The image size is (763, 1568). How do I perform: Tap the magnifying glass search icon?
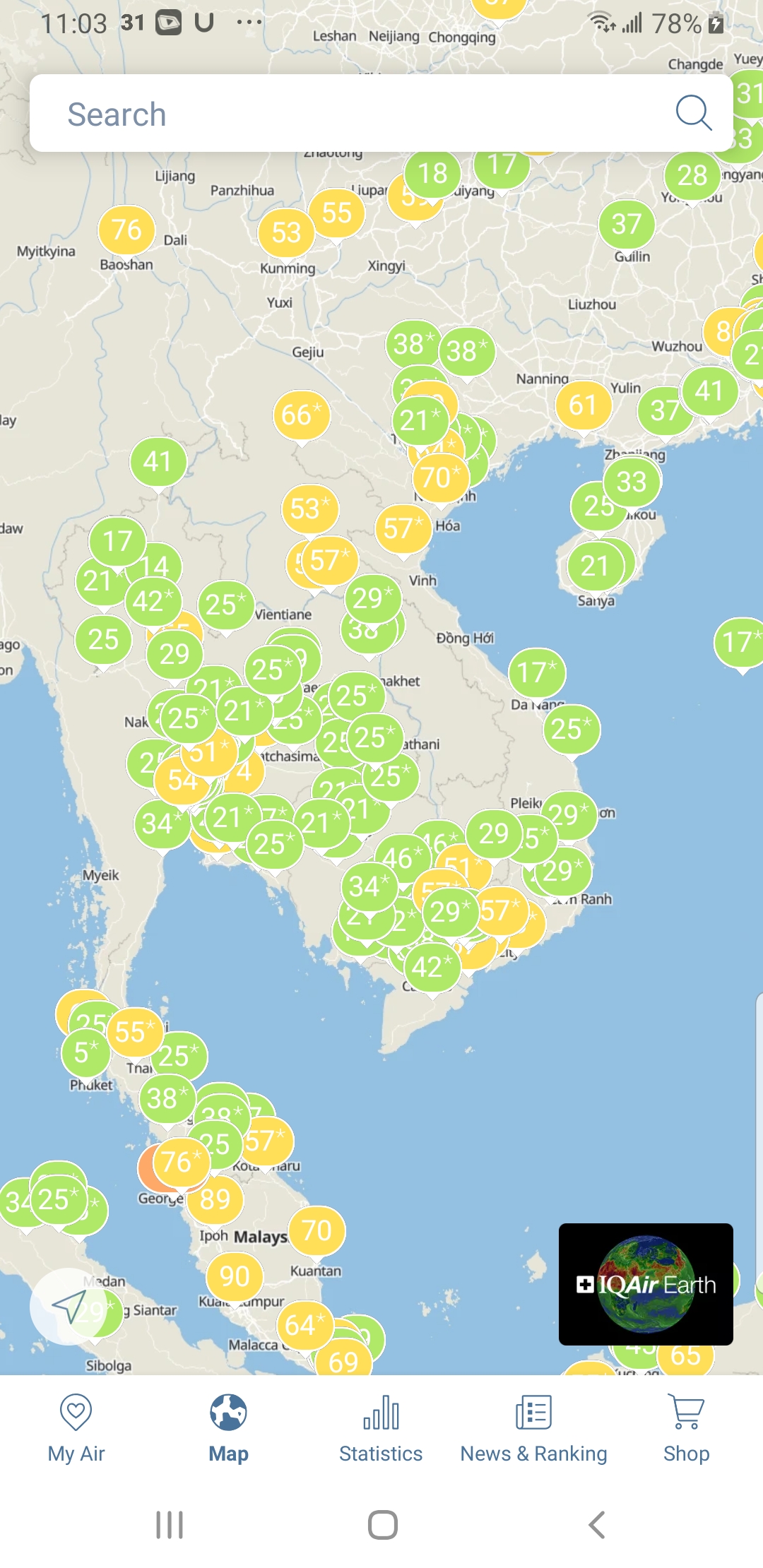coord(693,112)
